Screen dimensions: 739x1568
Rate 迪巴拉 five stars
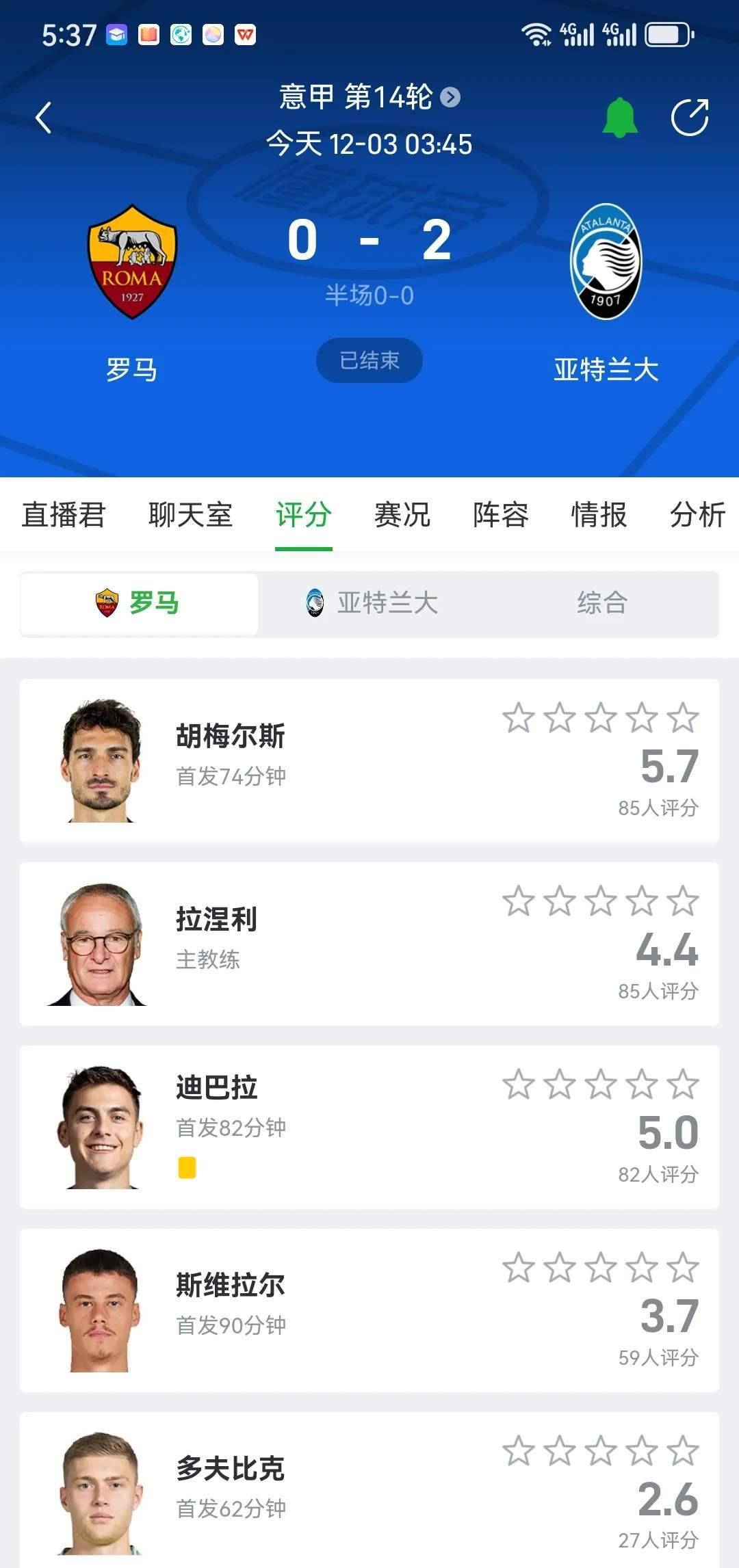[683, 1085]
